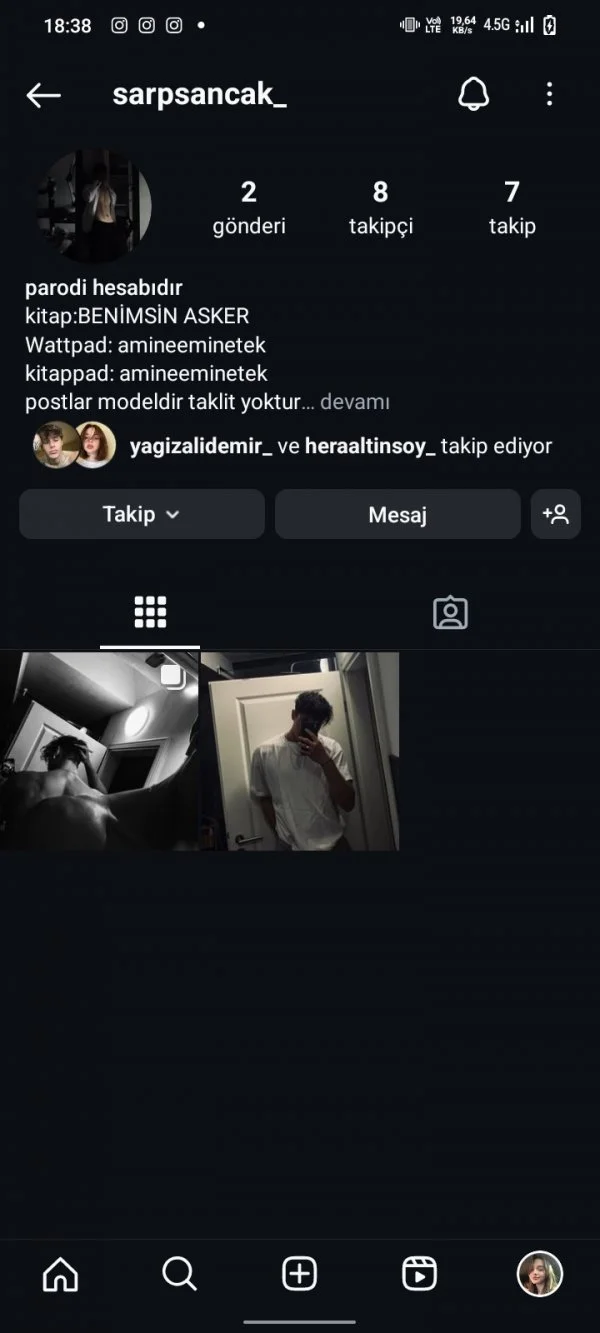Viewport: 600px width, 1333px height.
Task: Open the black-and-white carousel post
Action: (x=99, y=751)
